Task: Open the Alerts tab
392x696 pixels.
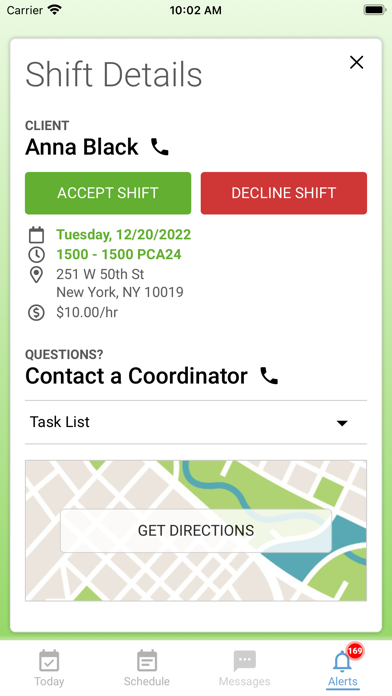Action: coord(343,668)
